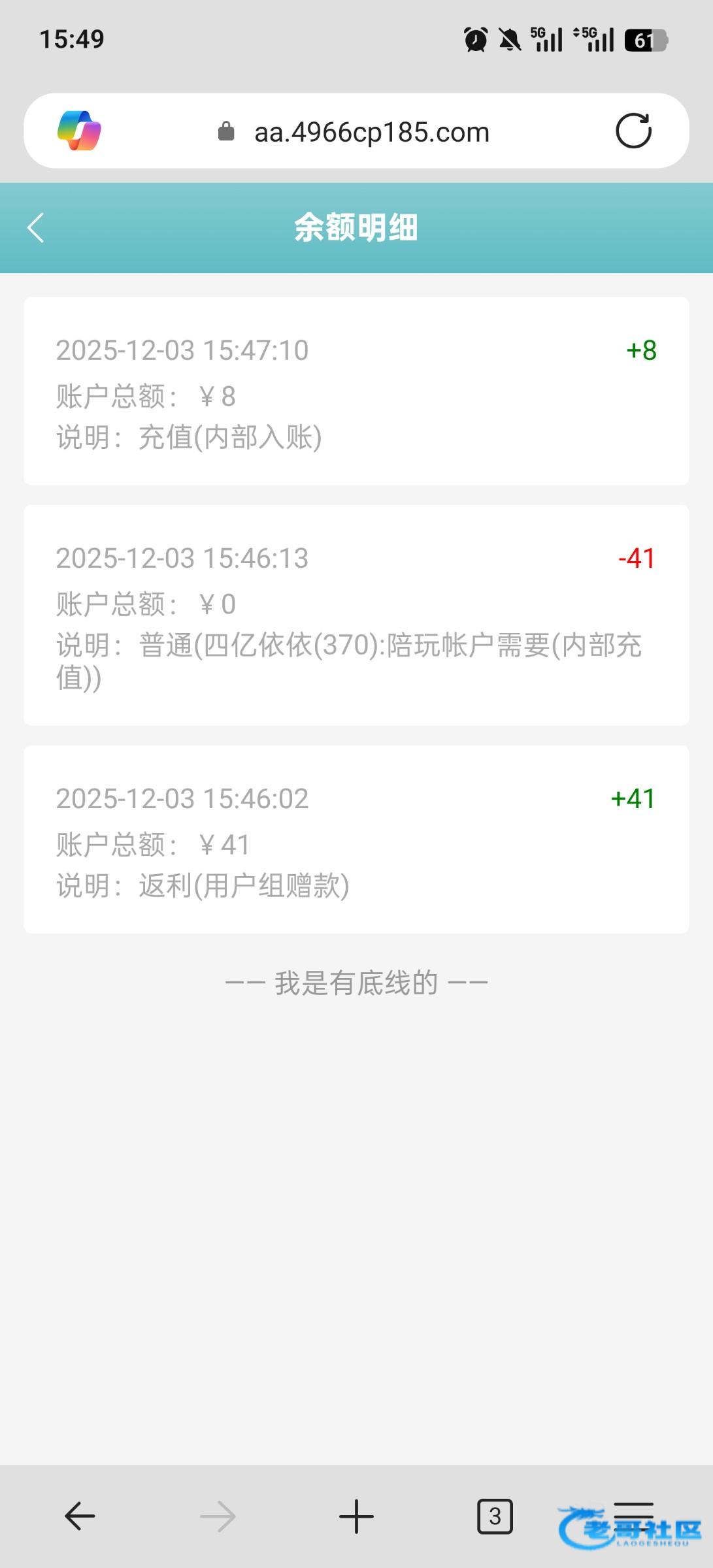Reload the page with the refresh icon
The image size is (713, 1568).
click(633, 131)
